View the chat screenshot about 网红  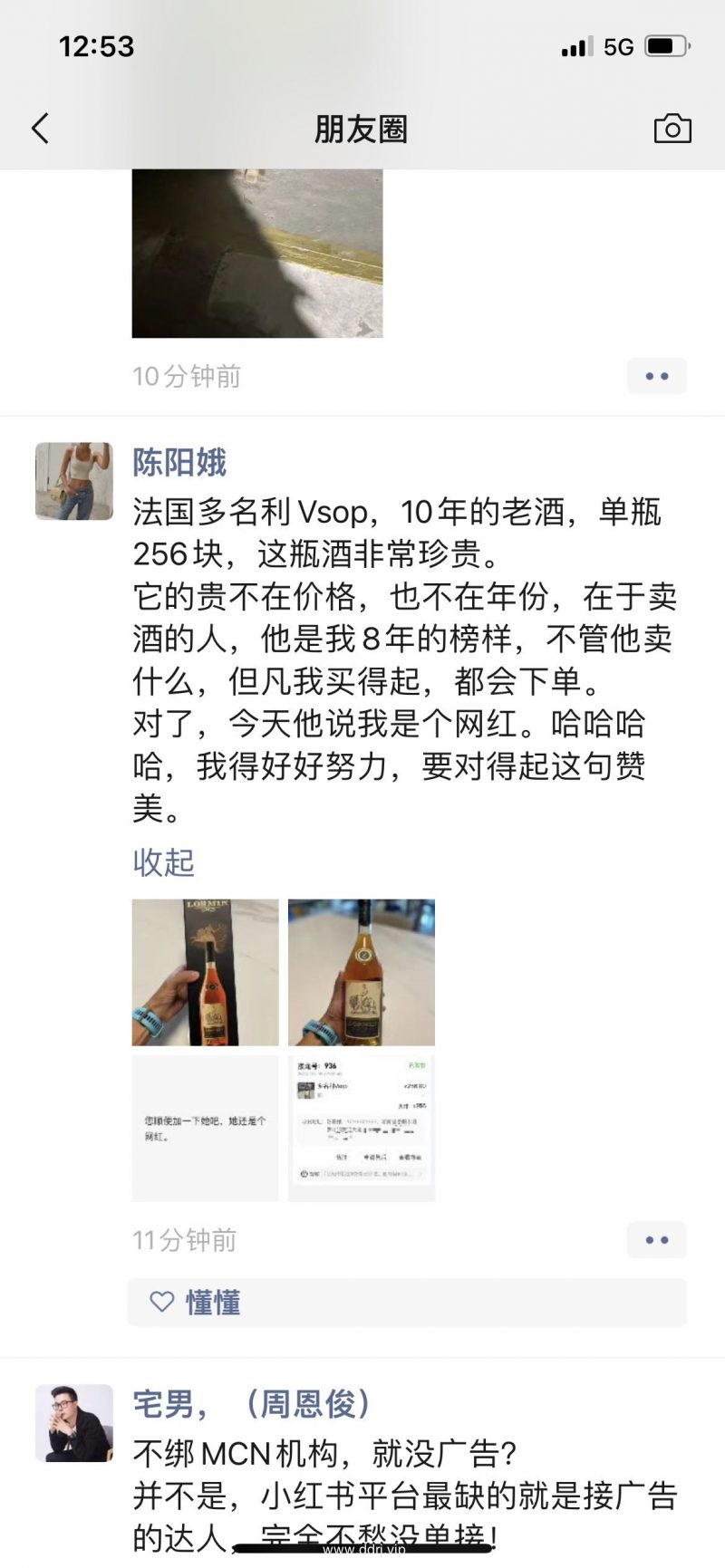(206, 1128)
